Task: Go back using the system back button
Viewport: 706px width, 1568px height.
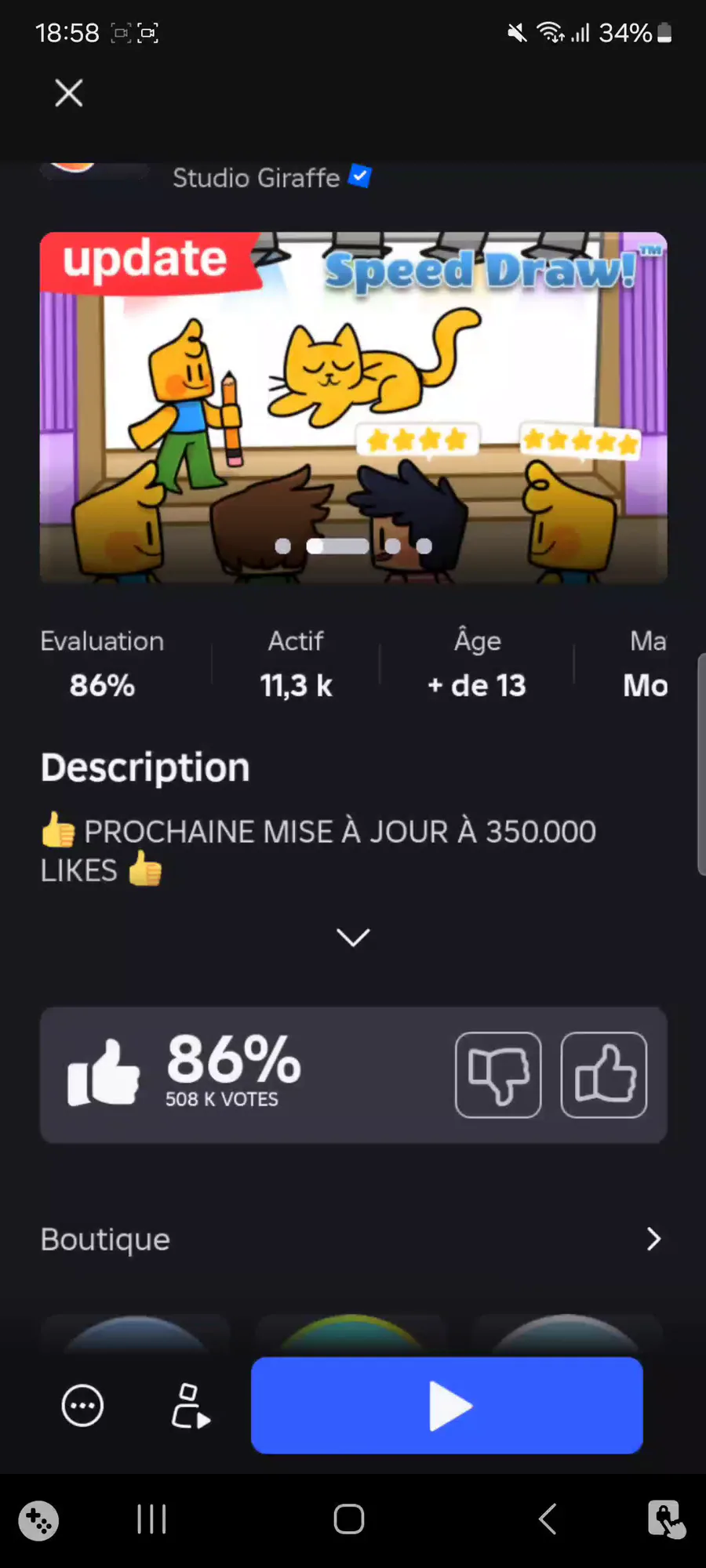Action: (x=548, y=1519)
